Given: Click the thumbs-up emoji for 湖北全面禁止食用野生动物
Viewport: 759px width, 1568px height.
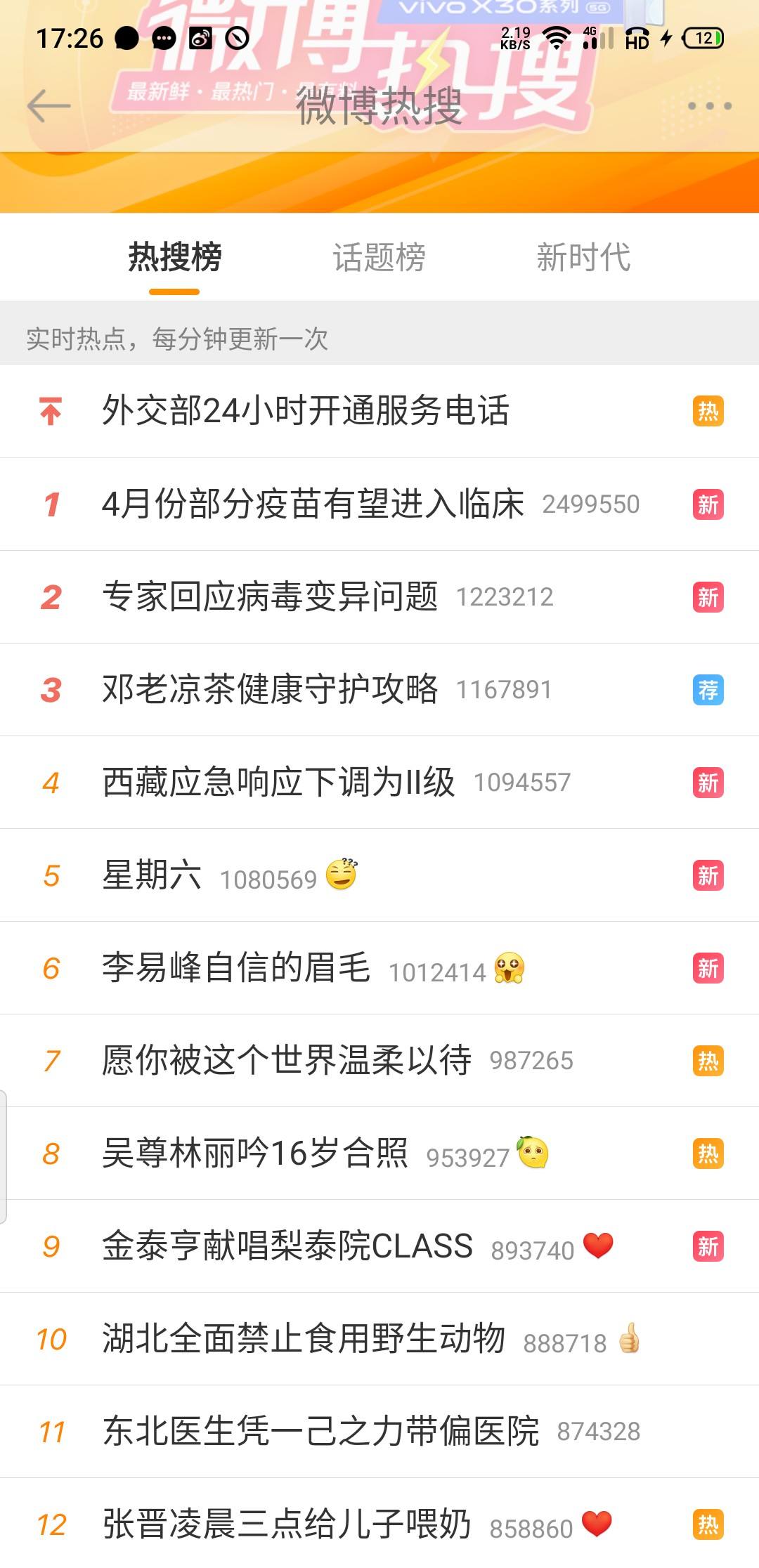Looking at the screenshot, I should pyautogui.click(x=630, y=1338).
